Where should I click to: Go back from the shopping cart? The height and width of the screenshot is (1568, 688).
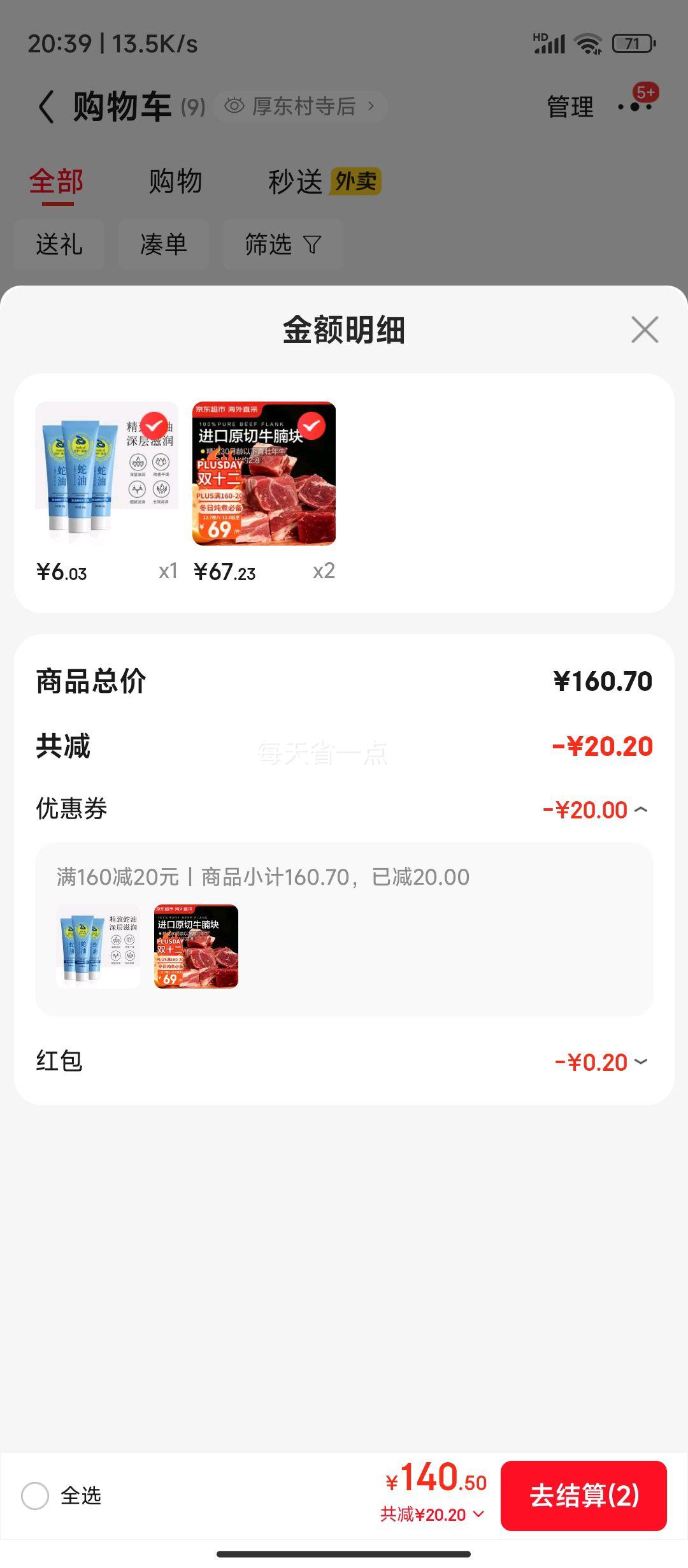click(x=46, y=106)
